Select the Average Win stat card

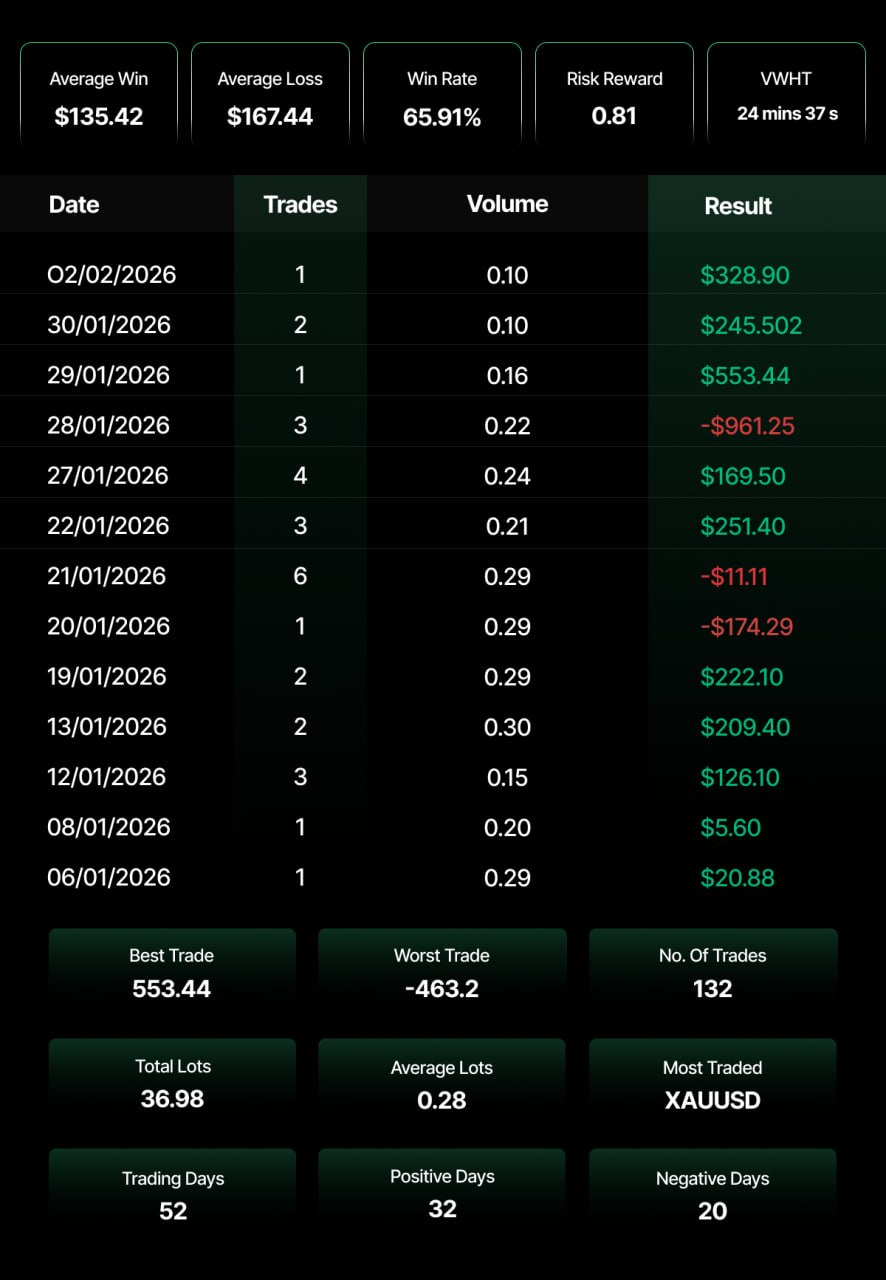99,92
